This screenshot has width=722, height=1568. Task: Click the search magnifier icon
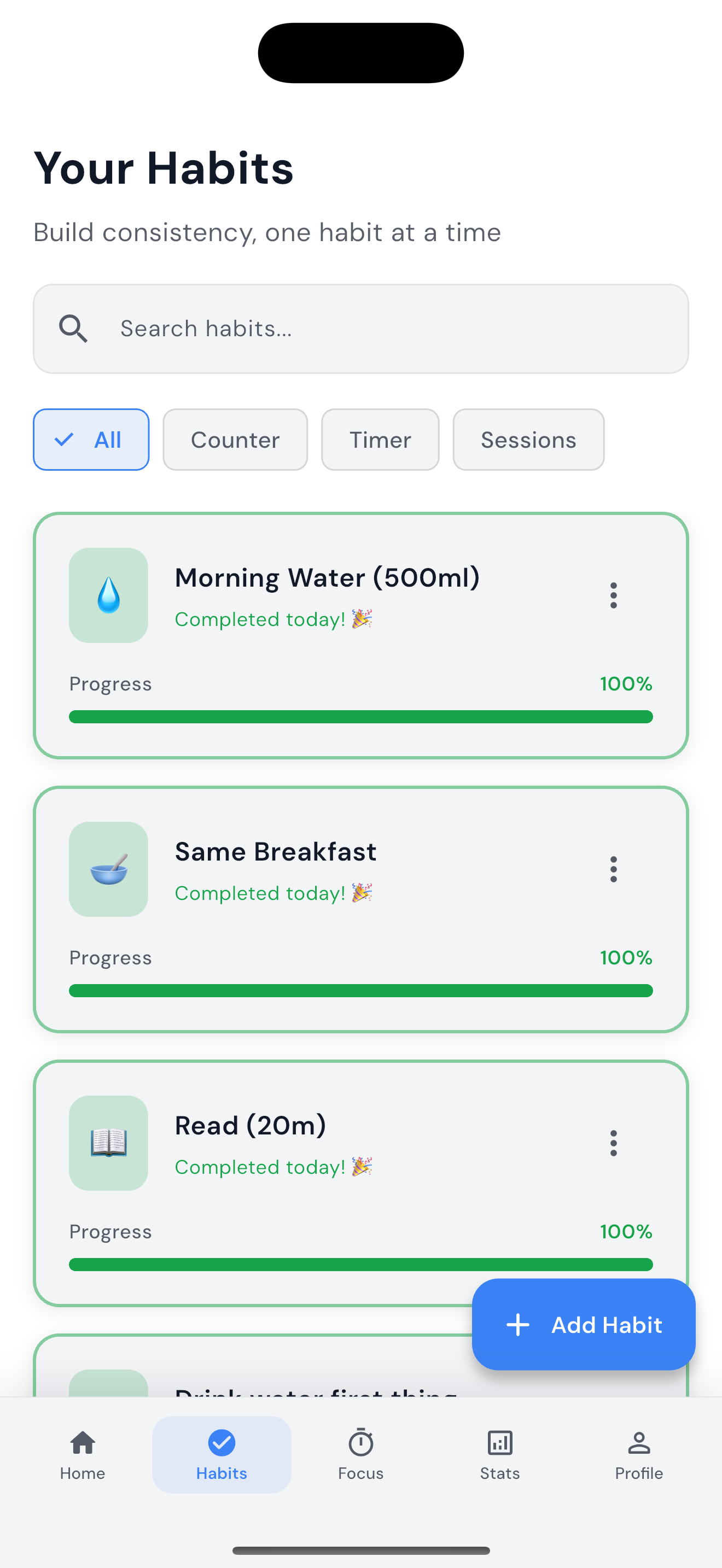click(74, 328)
